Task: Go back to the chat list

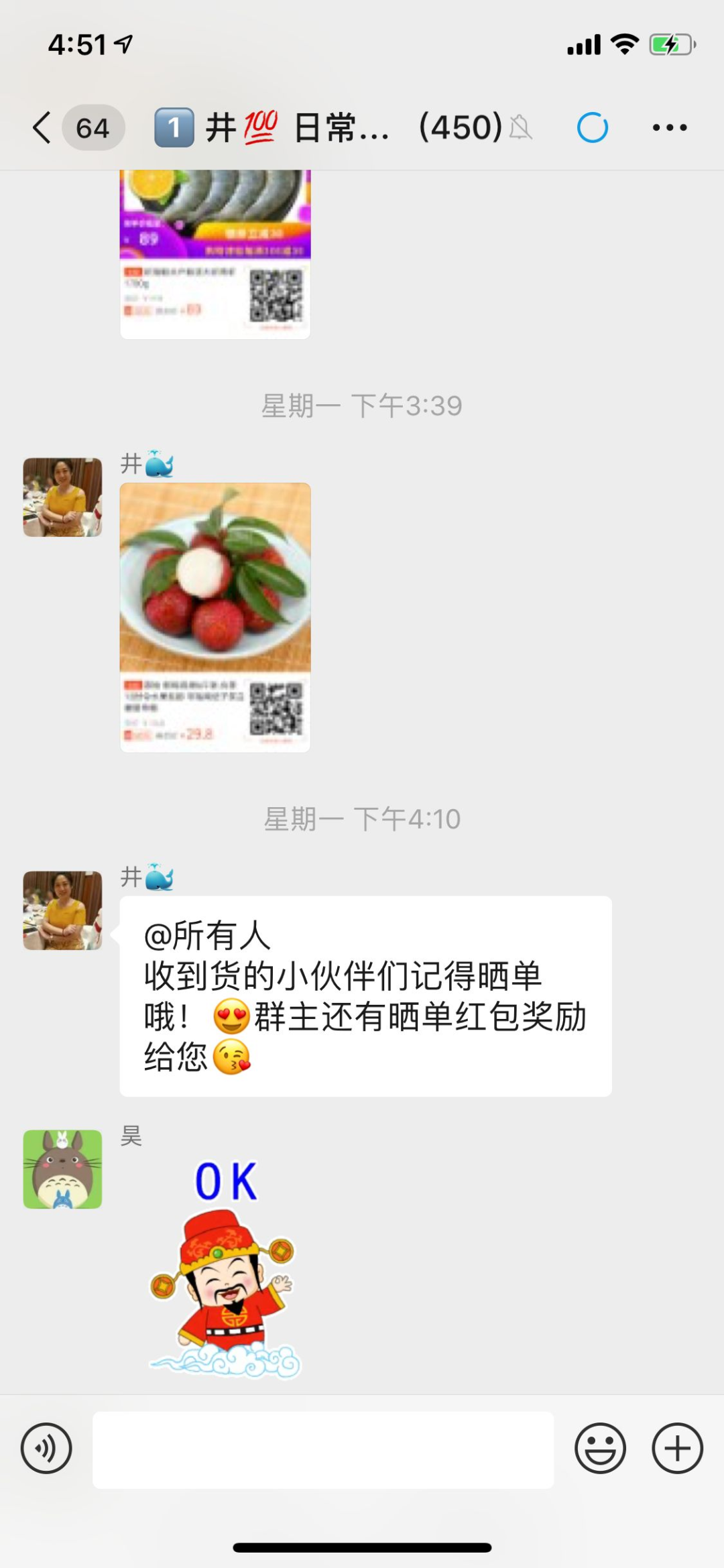Action: pos(42,127)
